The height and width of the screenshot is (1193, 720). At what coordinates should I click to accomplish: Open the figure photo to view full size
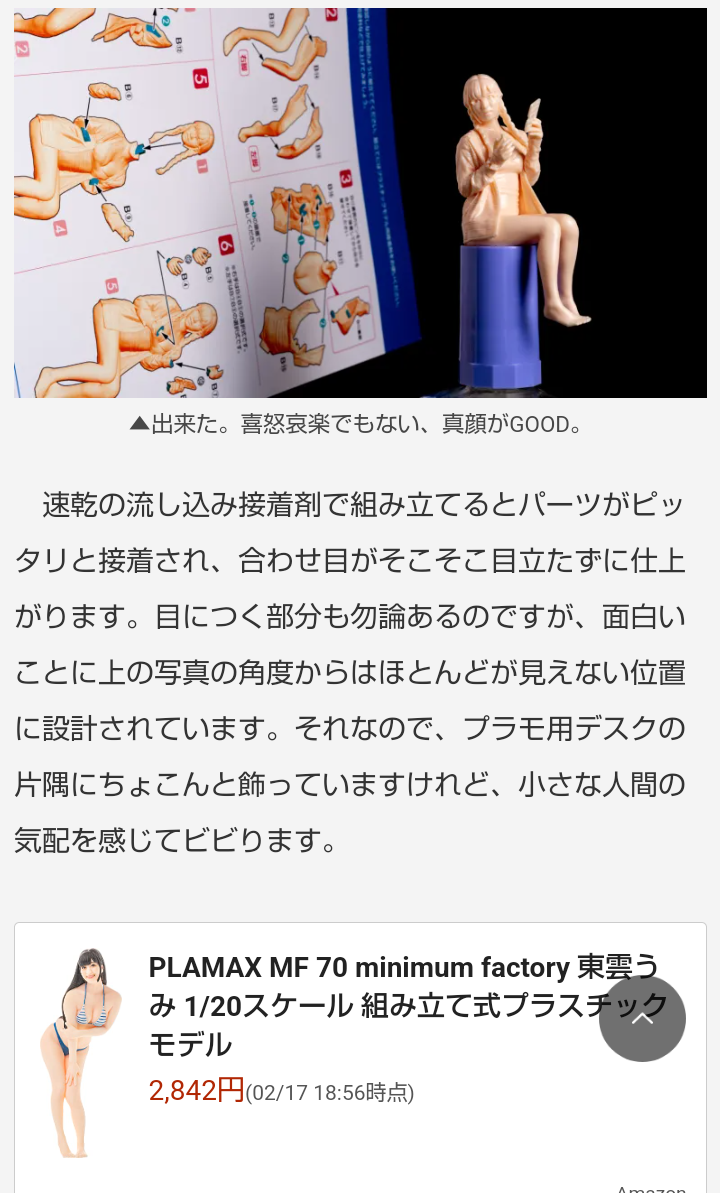click(360, 200)
